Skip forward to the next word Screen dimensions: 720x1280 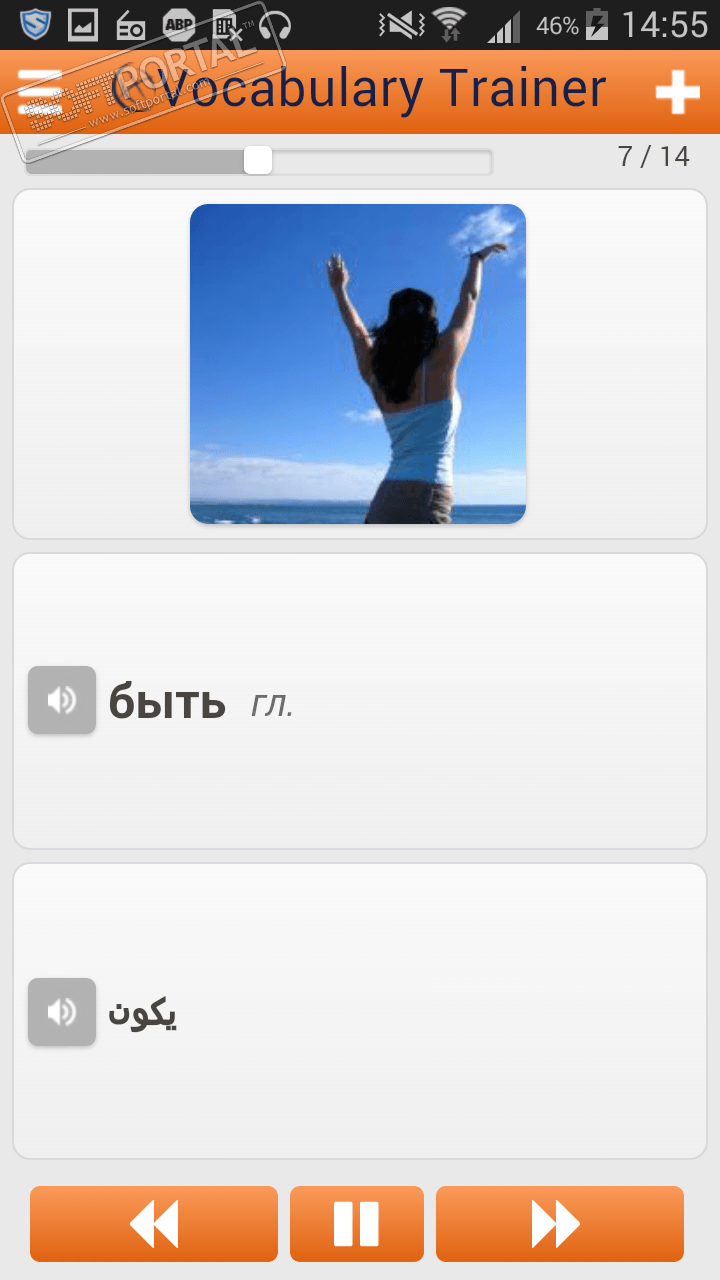point(559,1223)
